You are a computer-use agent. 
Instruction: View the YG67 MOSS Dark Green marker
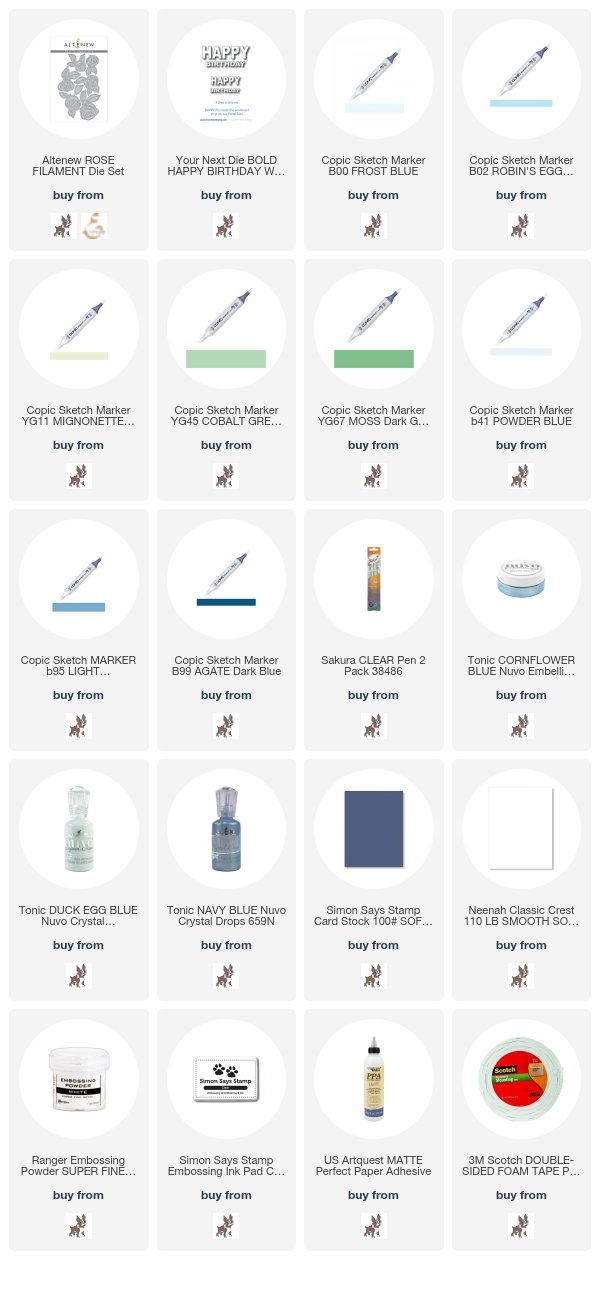click(373, 380)
